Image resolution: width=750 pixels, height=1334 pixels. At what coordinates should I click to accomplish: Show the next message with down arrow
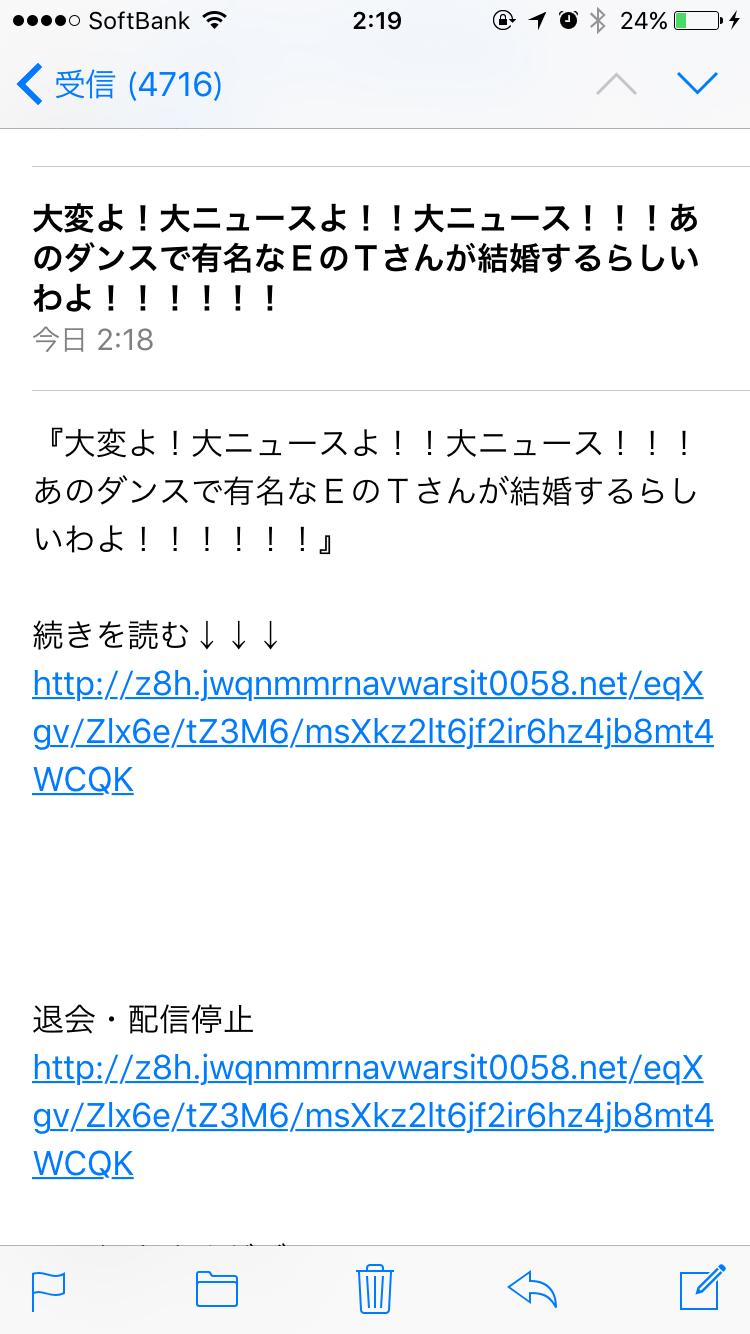pos(697,84)
